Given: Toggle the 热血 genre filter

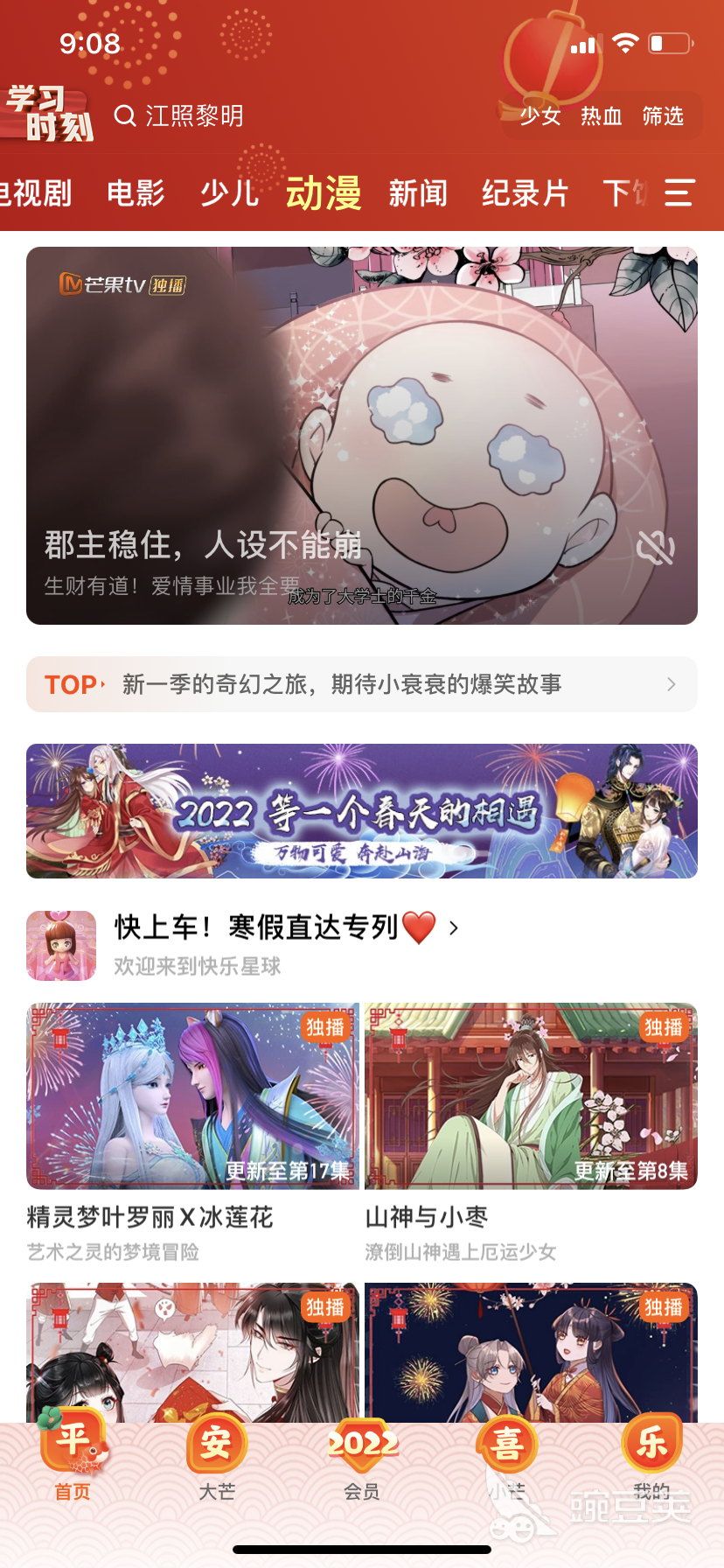Looking at the screenshot, I should click(601, 116).
